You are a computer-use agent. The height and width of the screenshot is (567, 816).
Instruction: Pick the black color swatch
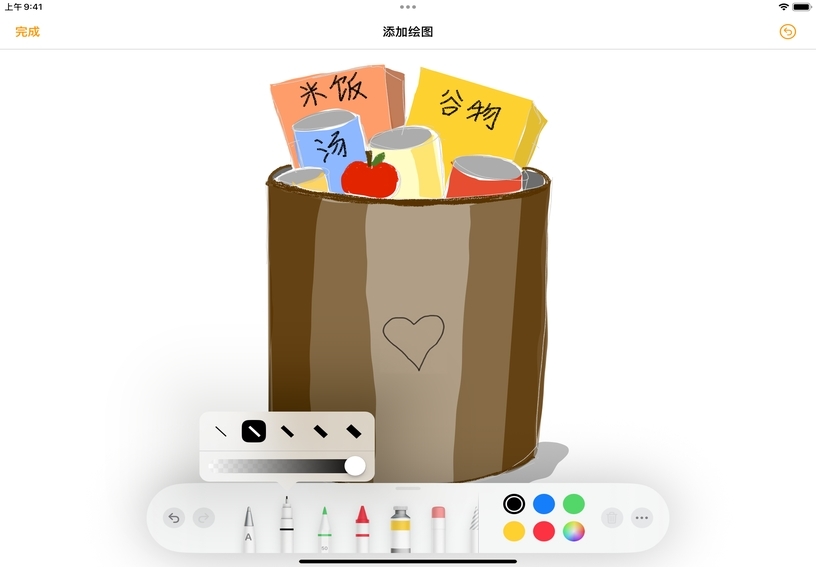tap(514, 504)
